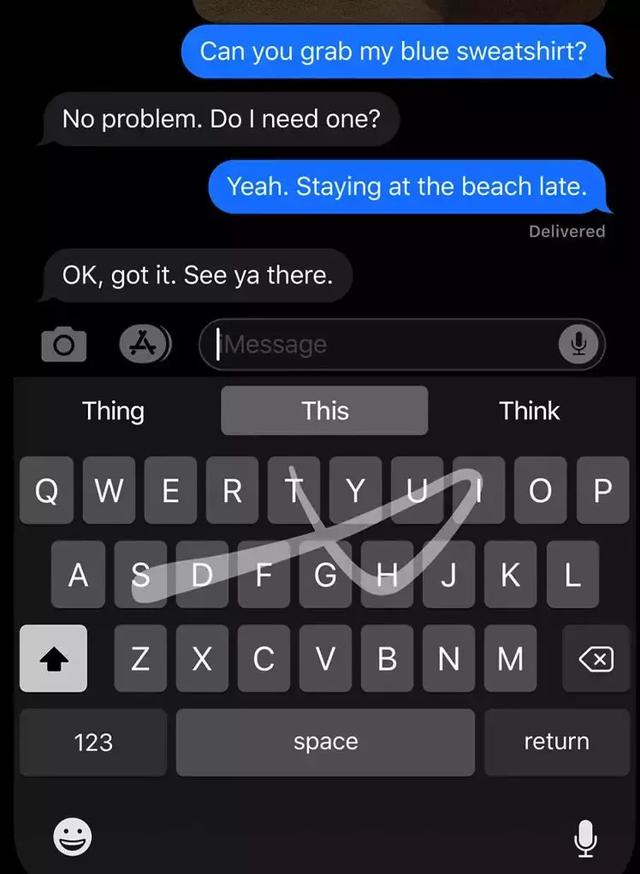The height and width of the screenshot is (874, 640).
Task: Tap the shift key
Action: (53, 659)
